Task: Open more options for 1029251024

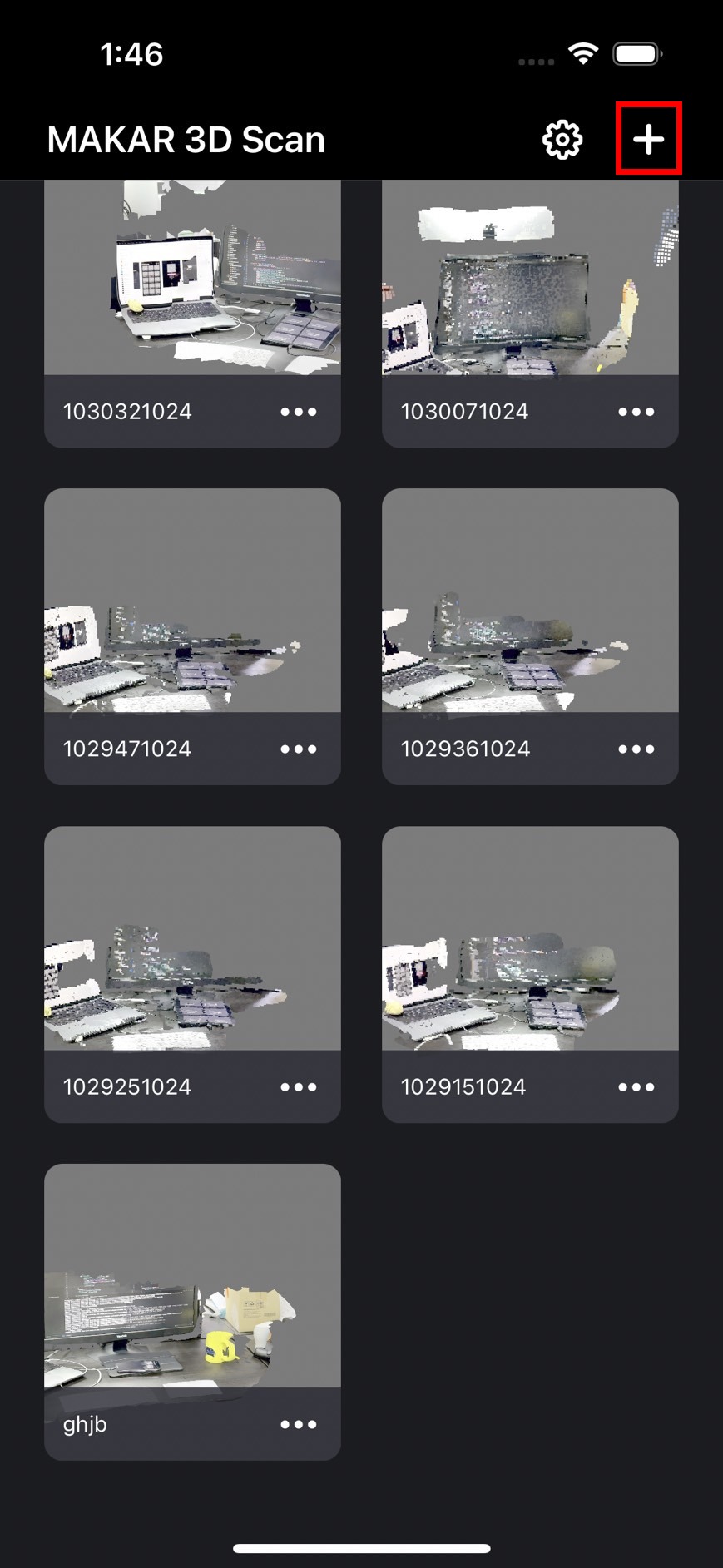Action: coord(299,1087)
